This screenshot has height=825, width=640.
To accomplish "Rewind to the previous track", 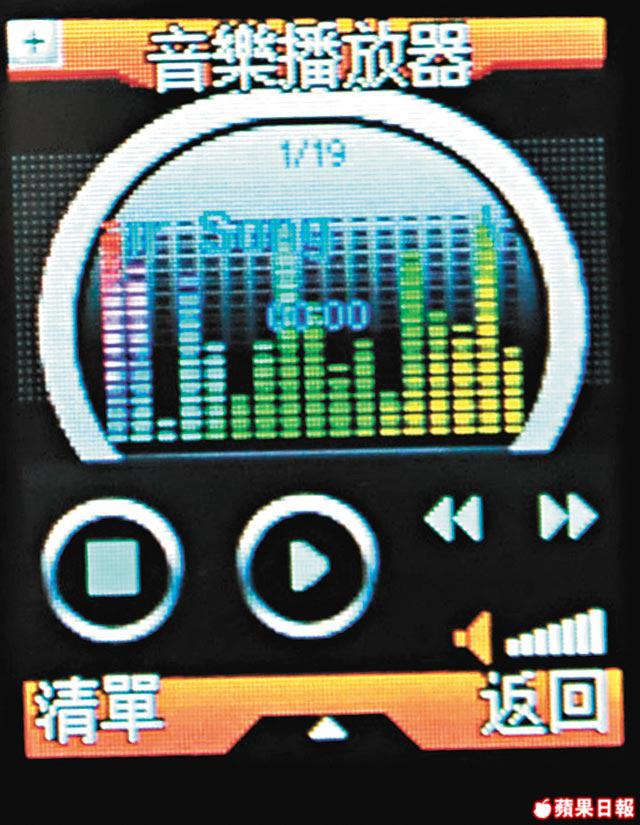I will coord(453,520).
